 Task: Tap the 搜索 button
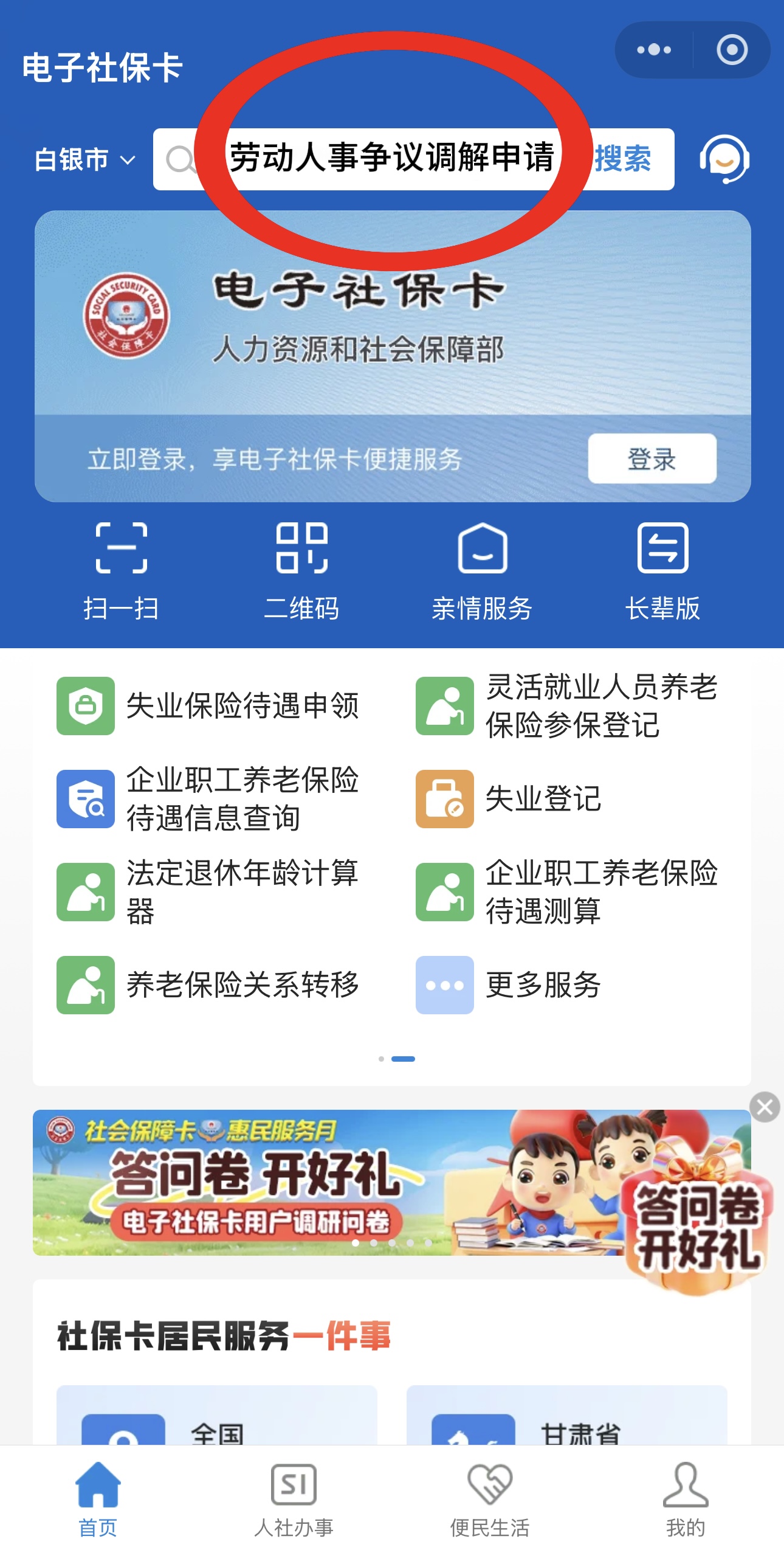[x=622, y=159]
